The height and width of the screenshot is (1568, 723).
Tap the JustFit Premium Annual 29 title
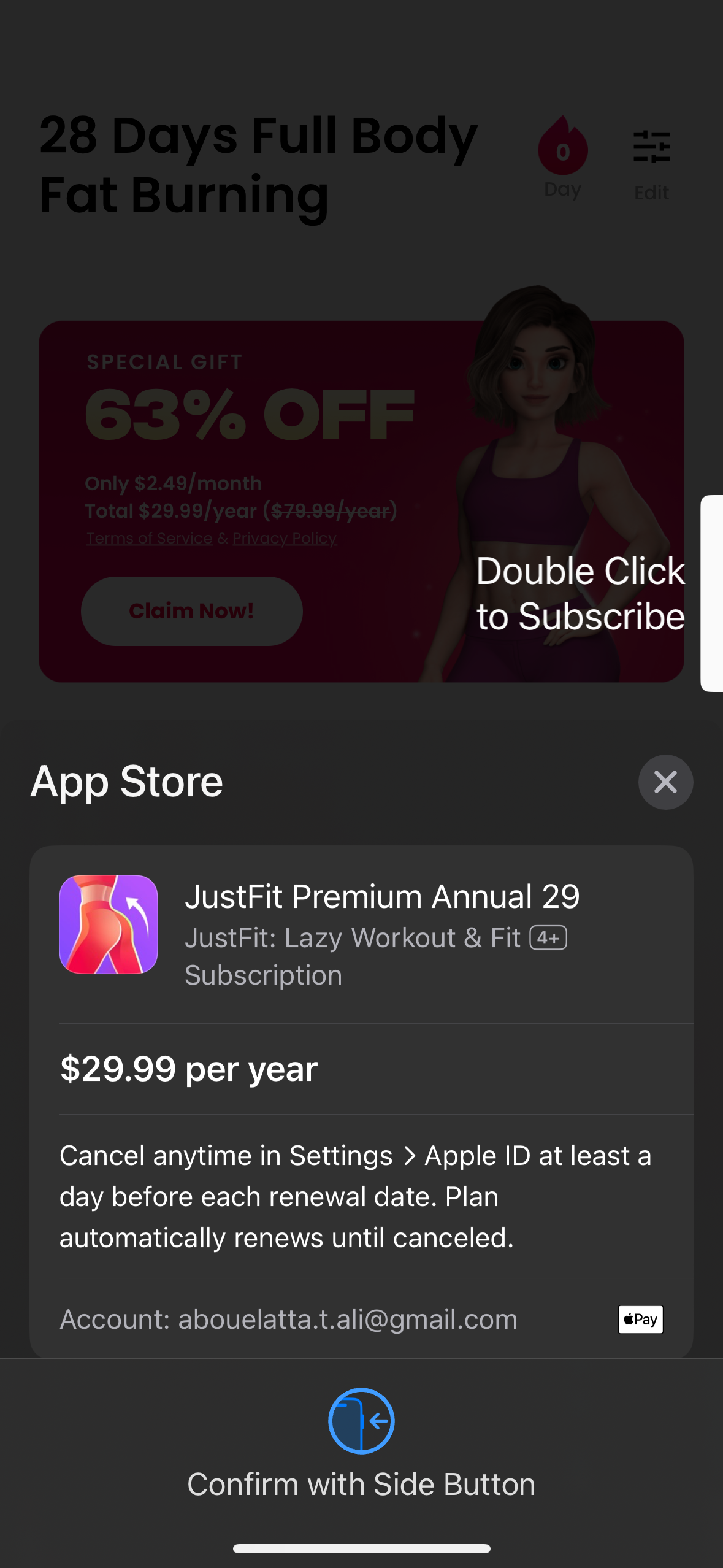pos(383,896)
